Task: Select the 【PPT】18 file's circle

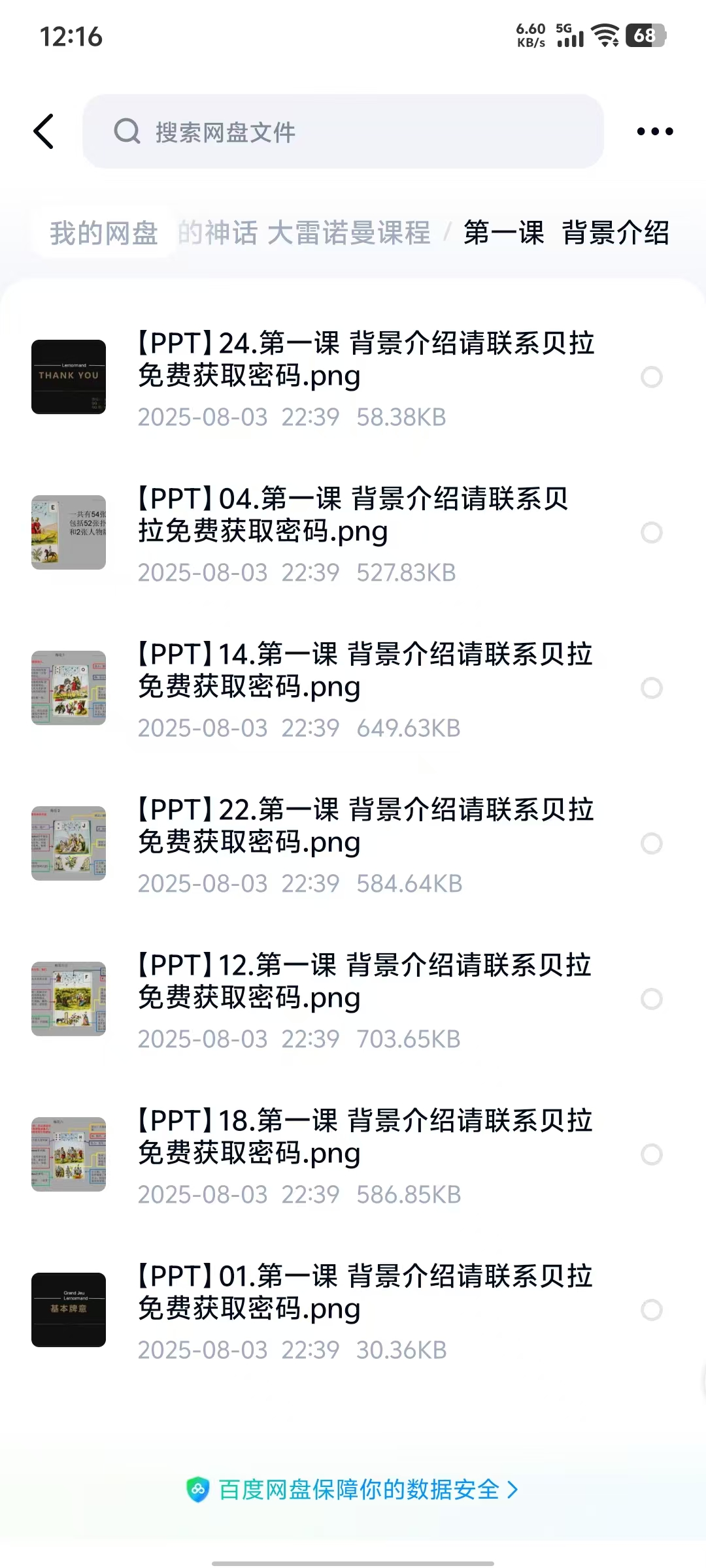Action: (x=652, y=1154)
